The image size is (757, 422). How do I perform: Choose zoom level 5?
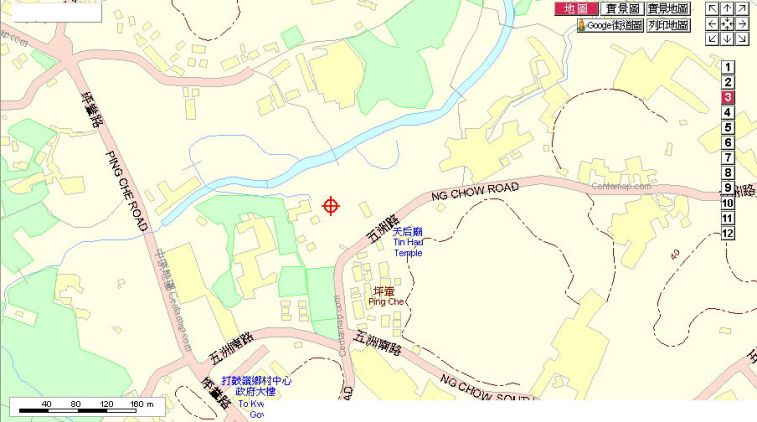pos(728,128)
